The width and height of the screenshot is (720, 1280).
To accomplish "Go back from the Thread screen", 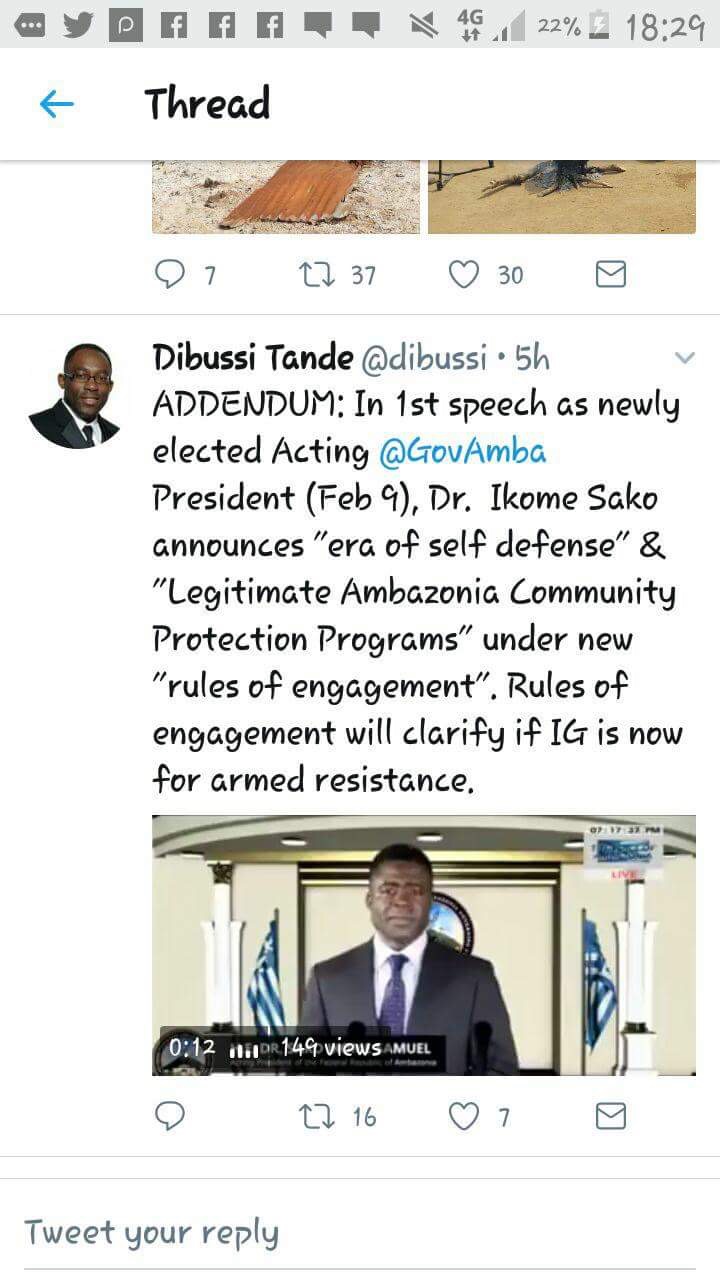I will 57,104.
